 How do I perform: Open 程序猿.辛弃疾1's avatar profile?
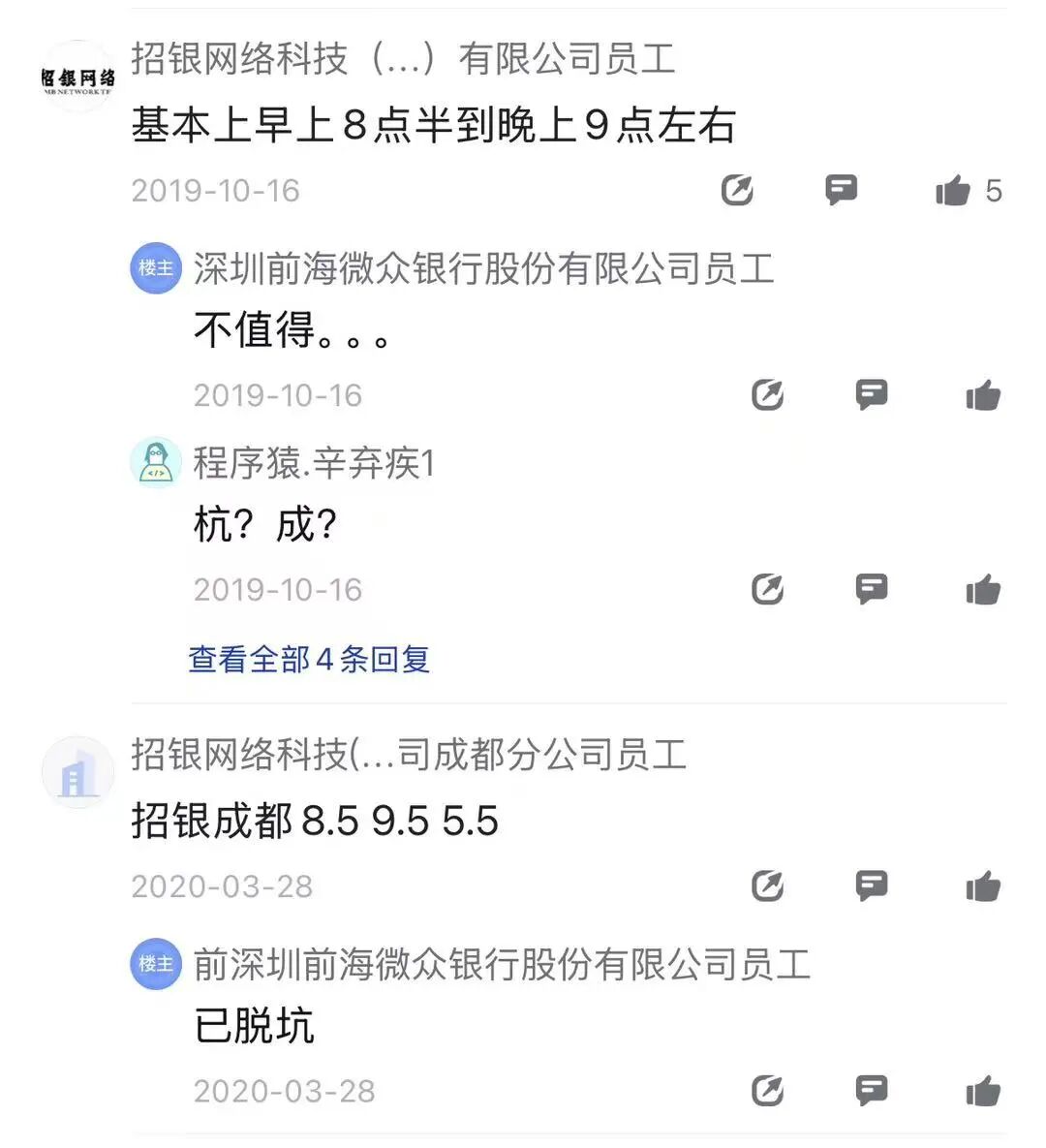pyautogui.click(x=156, y=463)
